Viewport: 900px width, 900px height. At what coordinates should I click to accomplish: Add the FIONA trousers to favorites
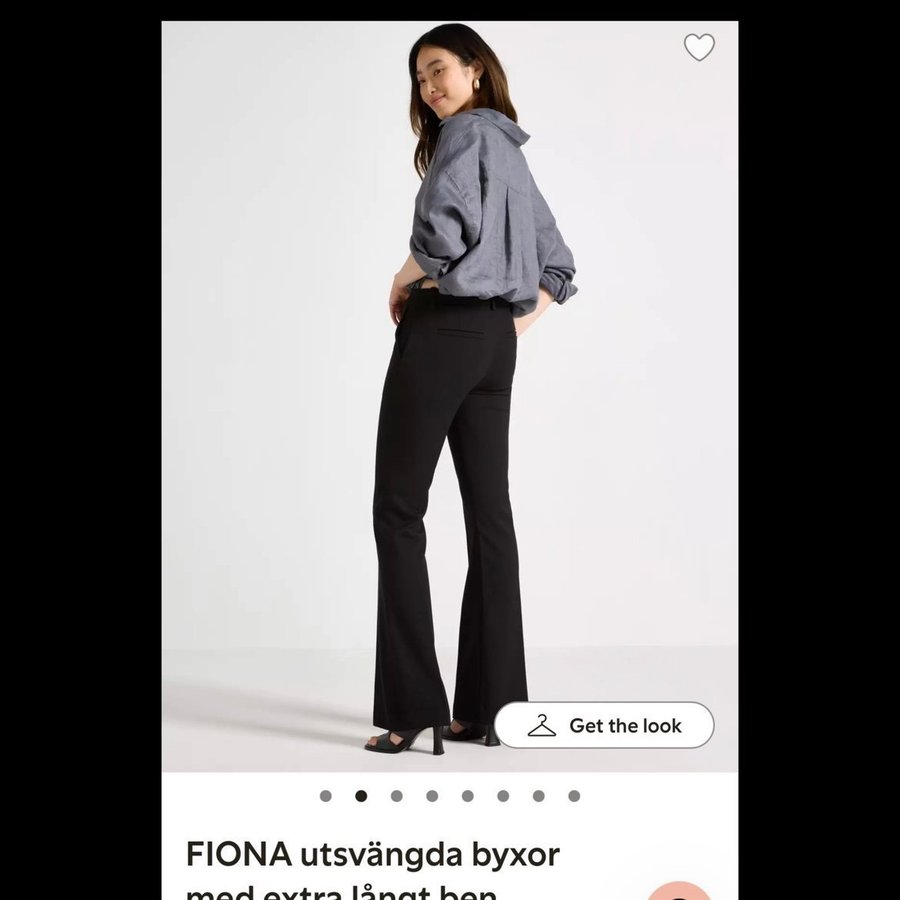(x=699, y=47)
